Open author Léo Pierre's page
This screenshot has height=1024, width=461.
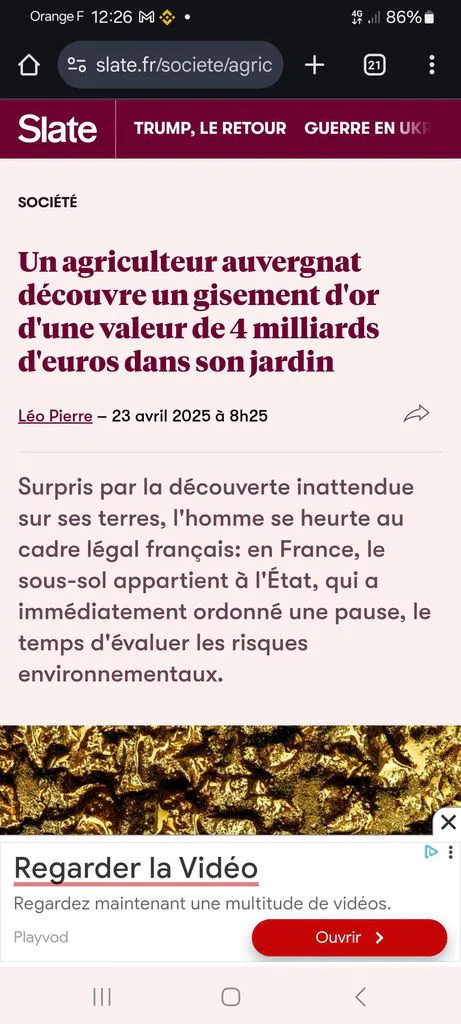point(55,415)
